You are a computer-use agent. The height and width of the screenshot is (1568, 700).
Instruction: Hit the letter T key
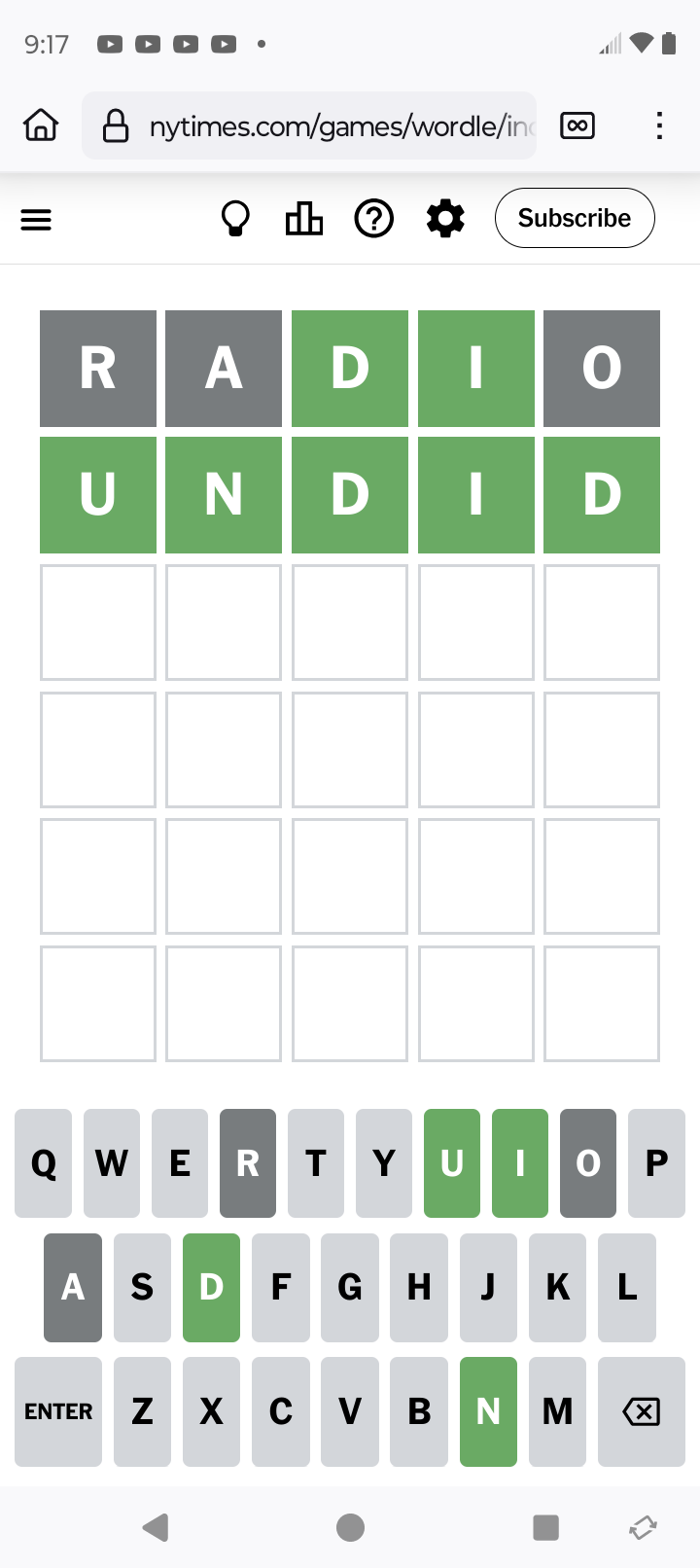coord(316,1163)
